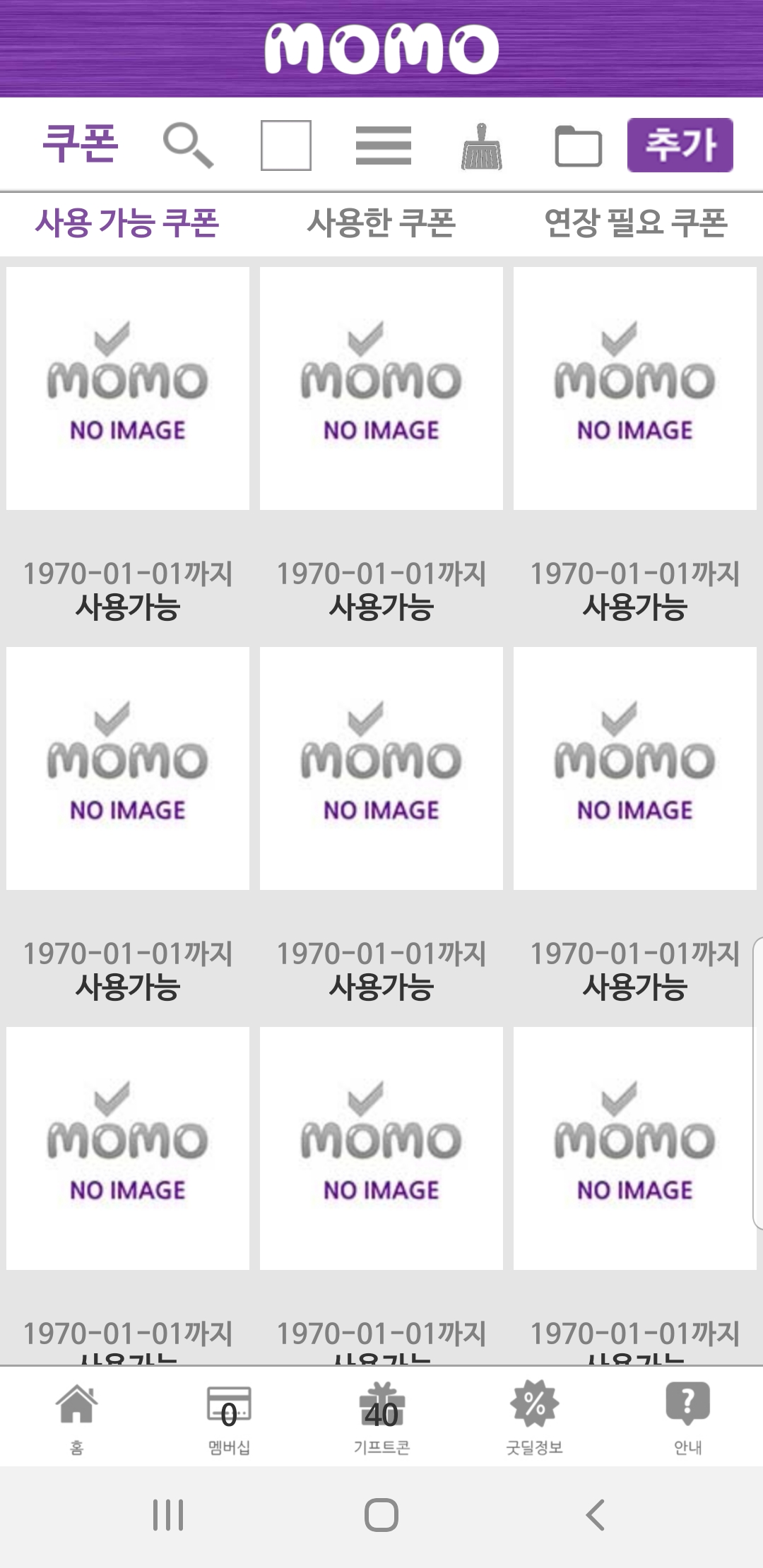
Task: Tap the purple 추가 button
Action: [x=680, y=145]
